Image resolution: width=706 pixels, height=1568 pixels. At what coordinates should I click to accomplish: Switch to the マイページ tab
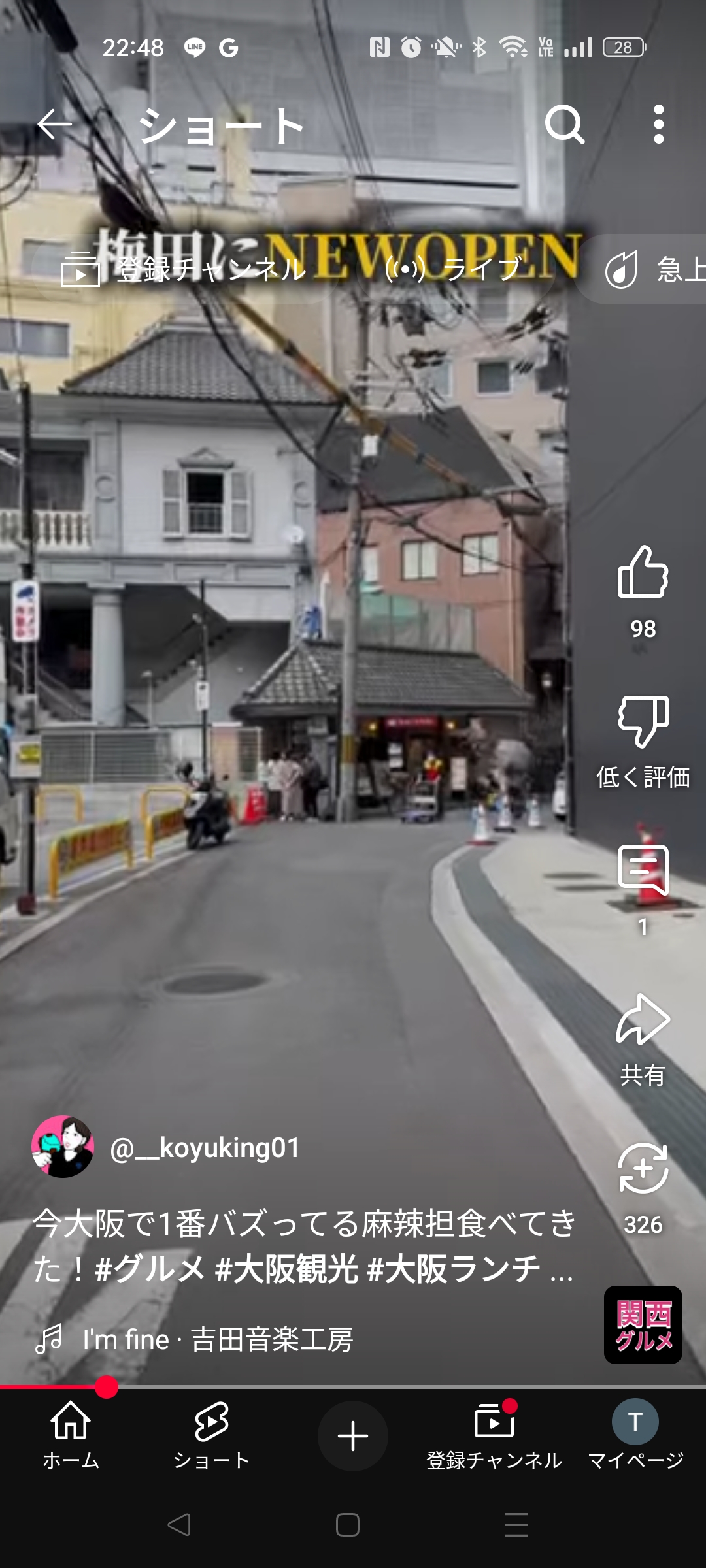[x=635, y=1436]
